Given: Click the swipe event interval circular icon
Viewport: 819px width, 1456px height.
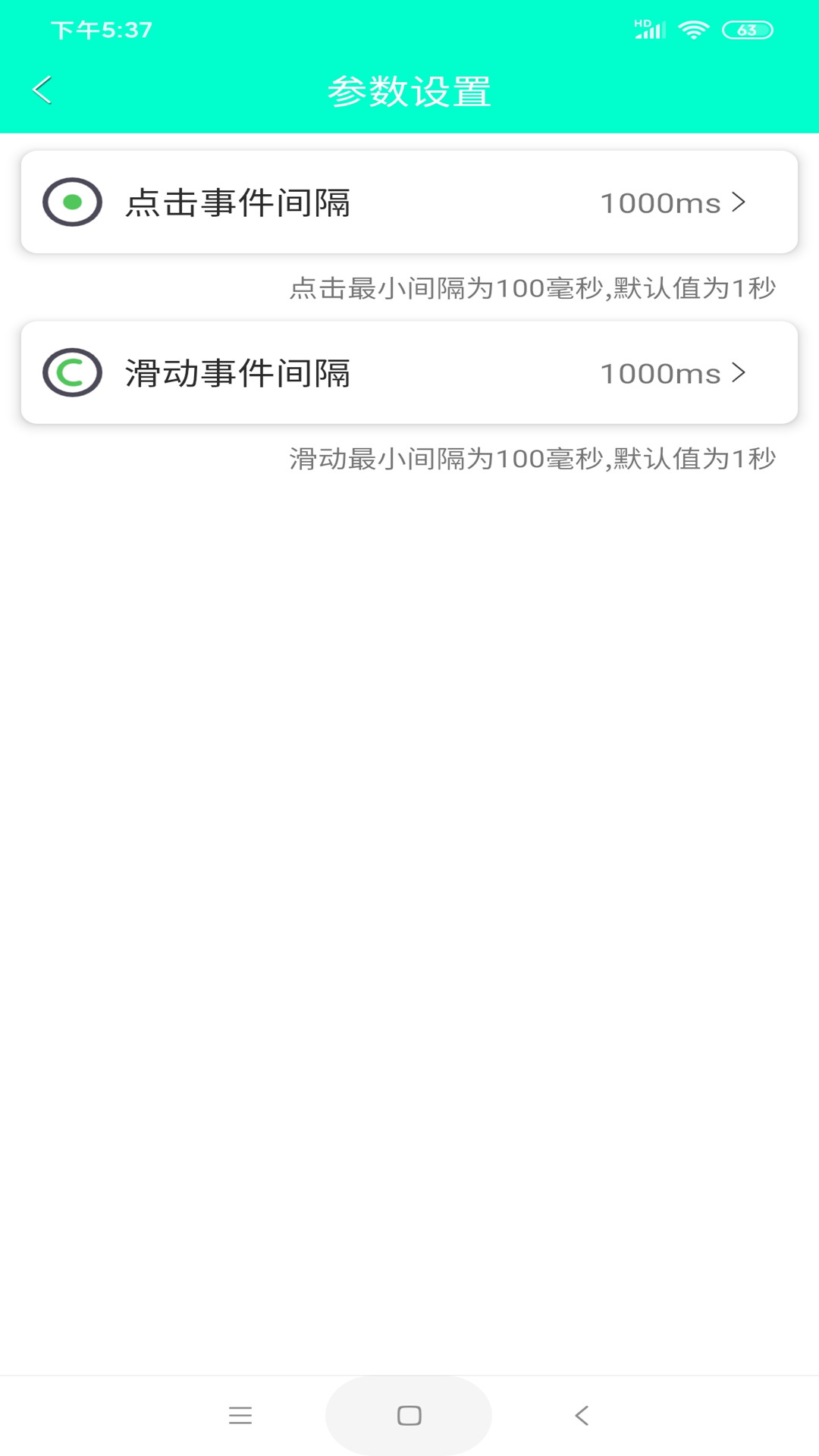Looking at the screenshot, I should (x=74, y=372).
